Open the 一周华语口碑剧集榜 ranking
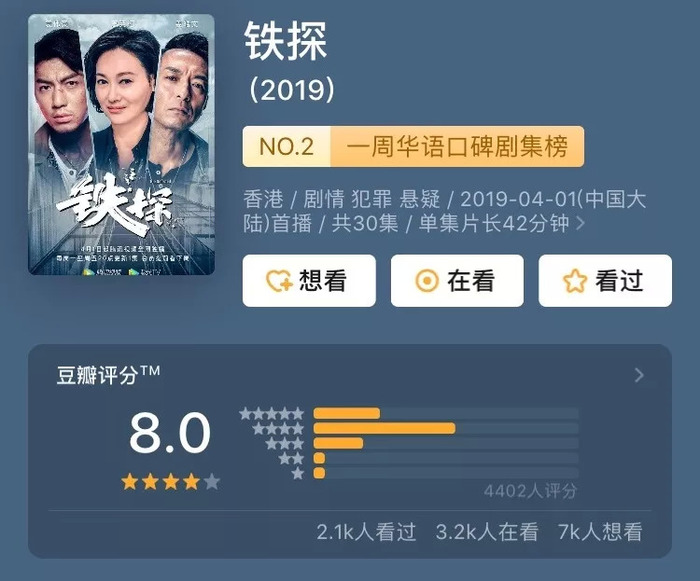This screenshot has height=581, width=700. 413,147
